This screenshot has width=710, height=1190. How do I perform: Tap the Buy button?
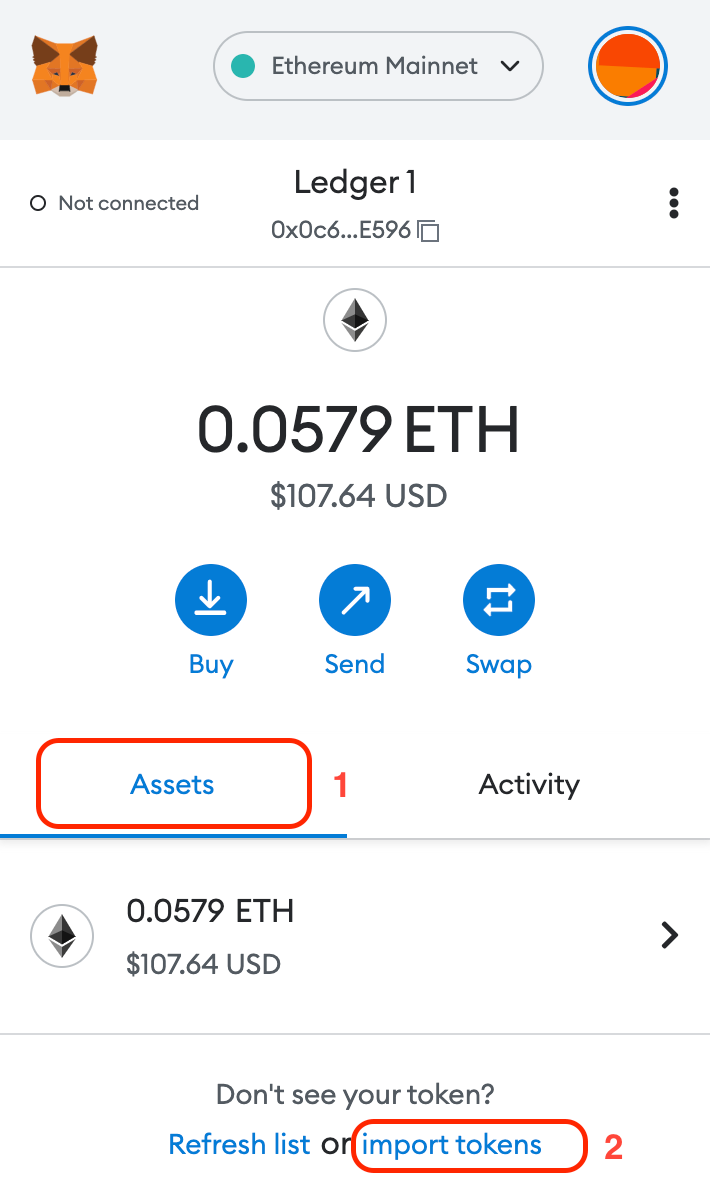210,600
